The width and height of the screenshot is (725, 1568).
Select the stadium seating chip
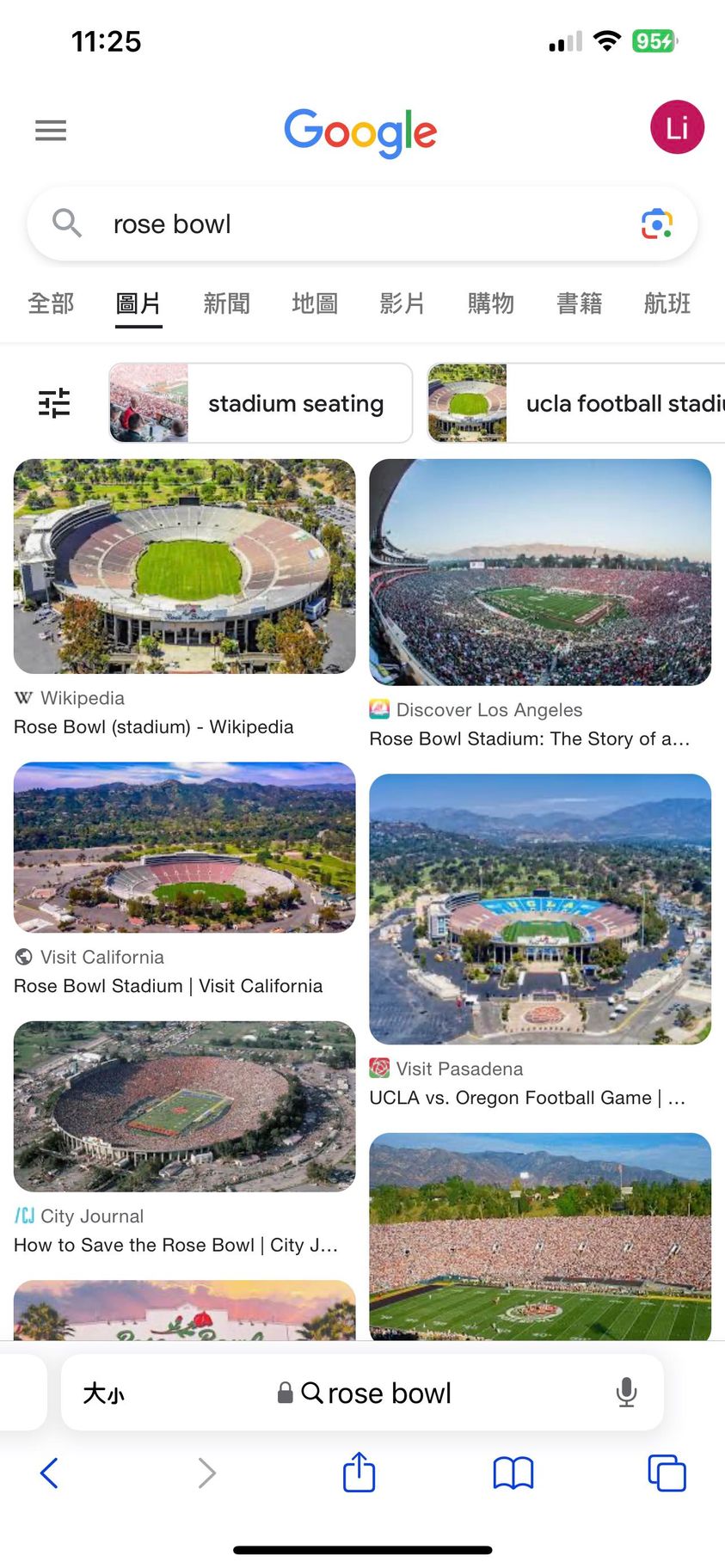[x=261, y=403]
